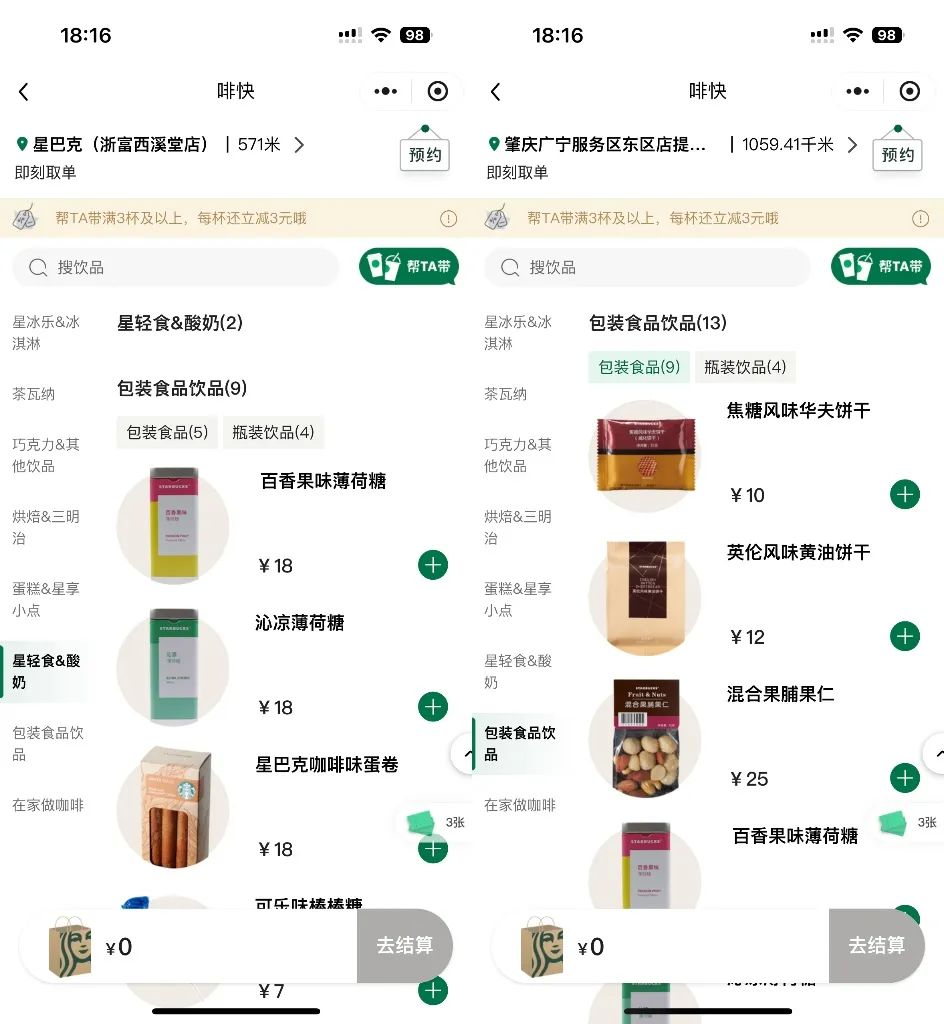Open the mini-program more options menu
The image size is (944, 1024).
click(385, 91)
